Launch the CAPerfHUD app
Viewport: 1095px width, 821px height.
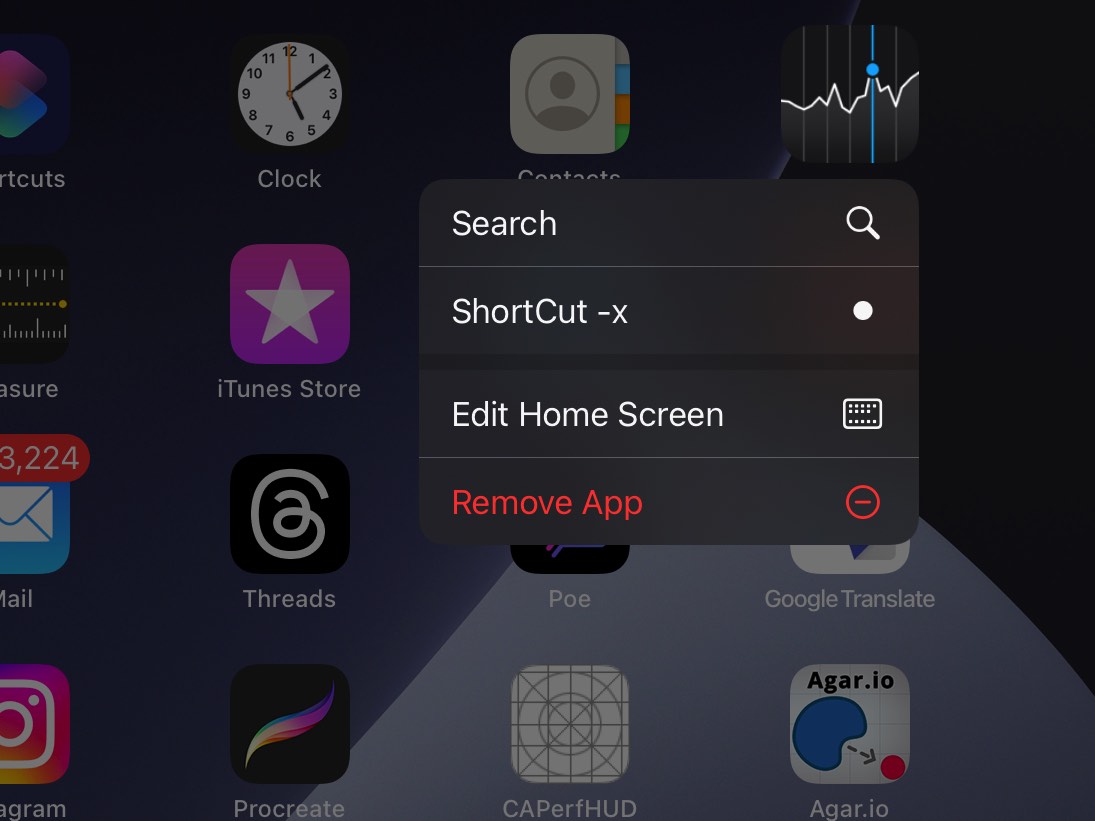[x=570, y=724]
